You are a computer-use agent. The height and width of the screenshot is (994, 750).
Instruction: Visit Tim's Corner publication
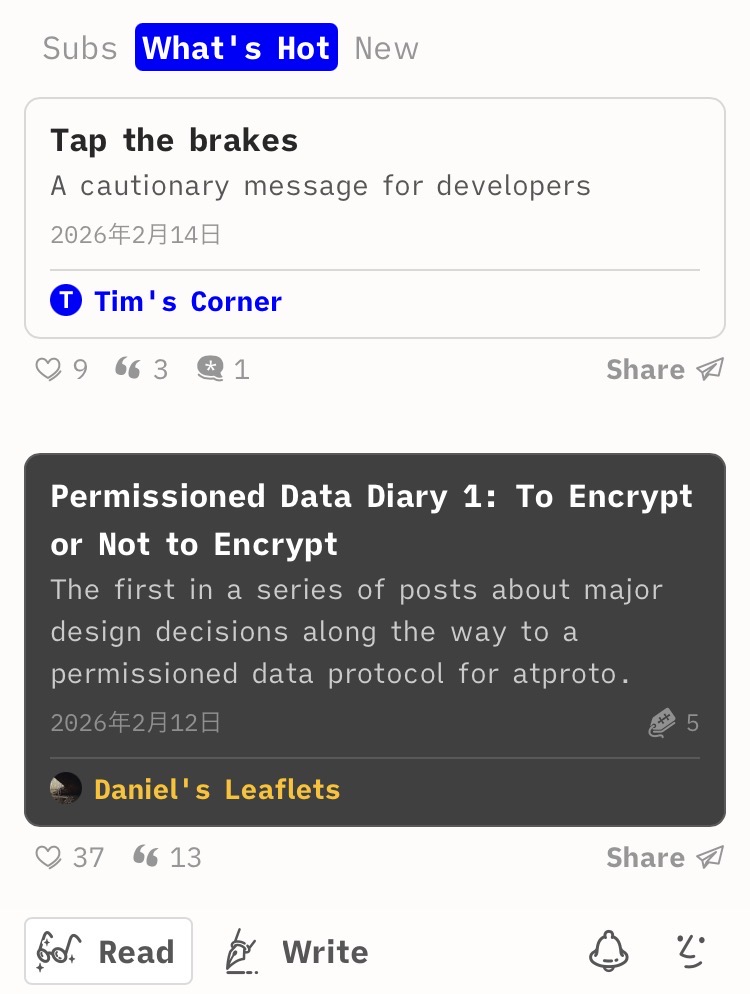[187, 301]
